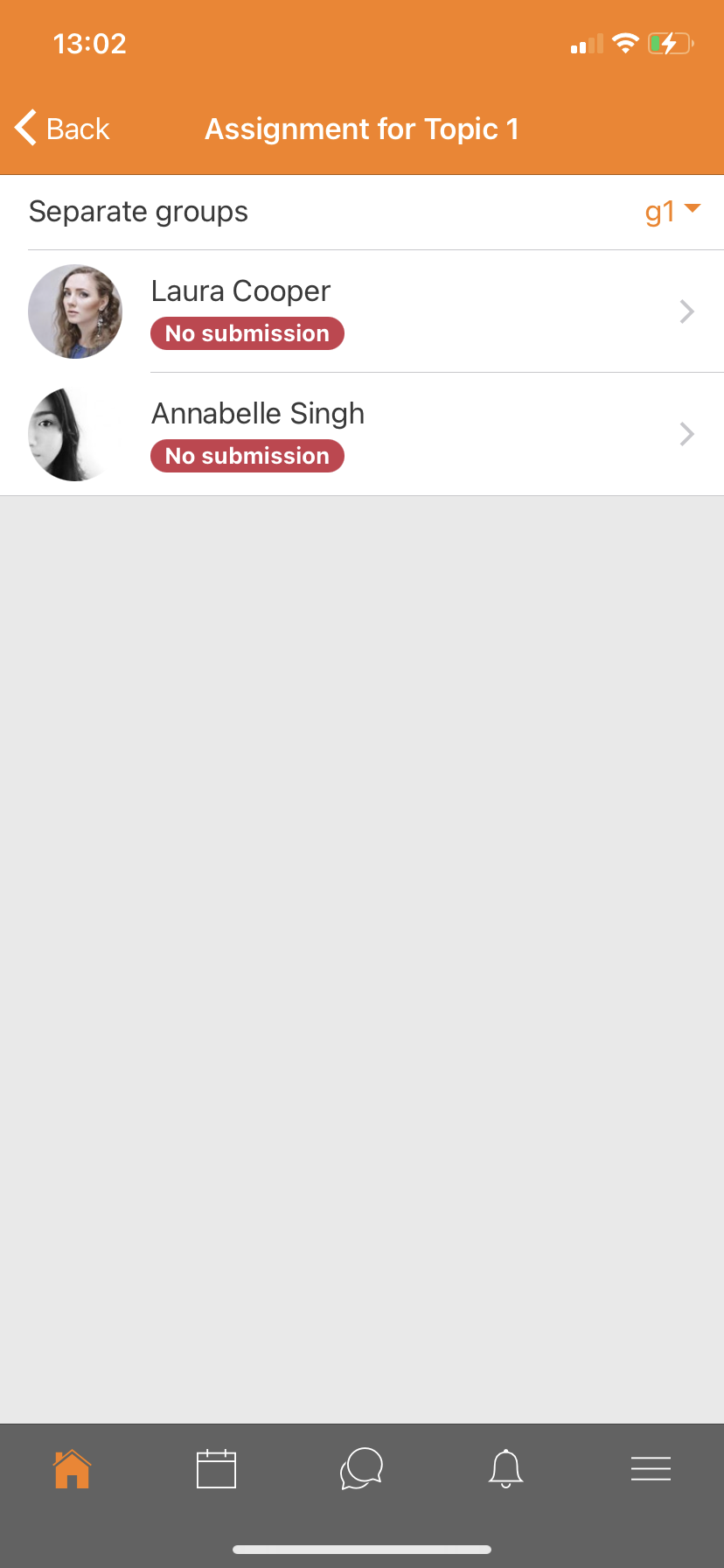Open the more menu tab
Viewport: 724px width, 1568px height.
click(651, 1468)
